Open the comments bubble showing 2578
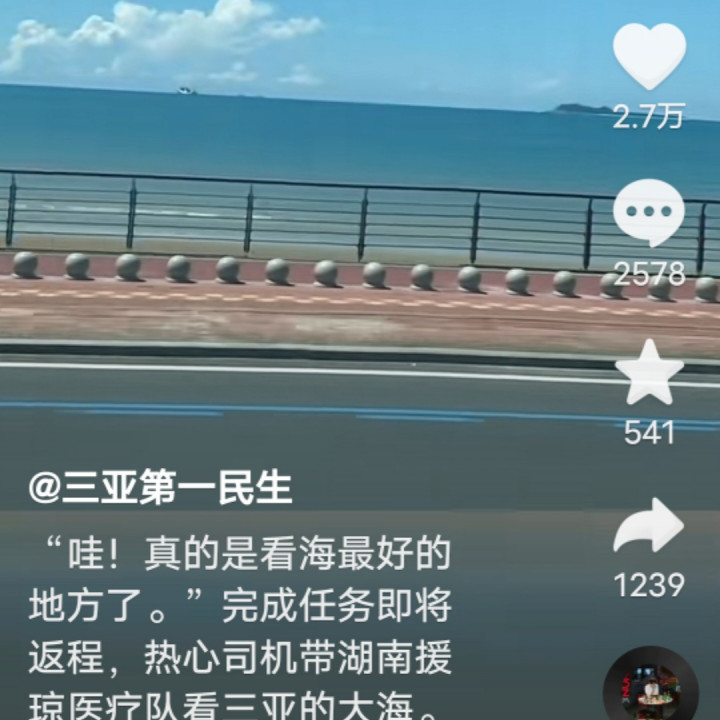 649,213
